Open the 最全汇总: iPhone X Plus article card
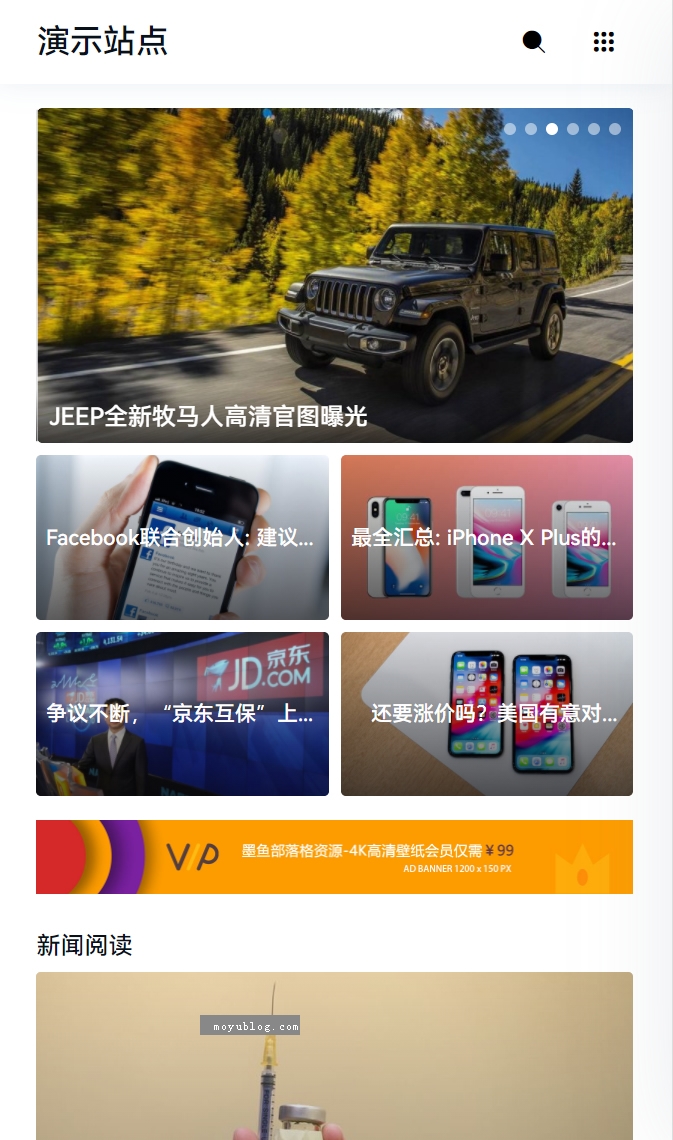The height and width of the screenshot is (1140, 673). [x=487, y=537]
